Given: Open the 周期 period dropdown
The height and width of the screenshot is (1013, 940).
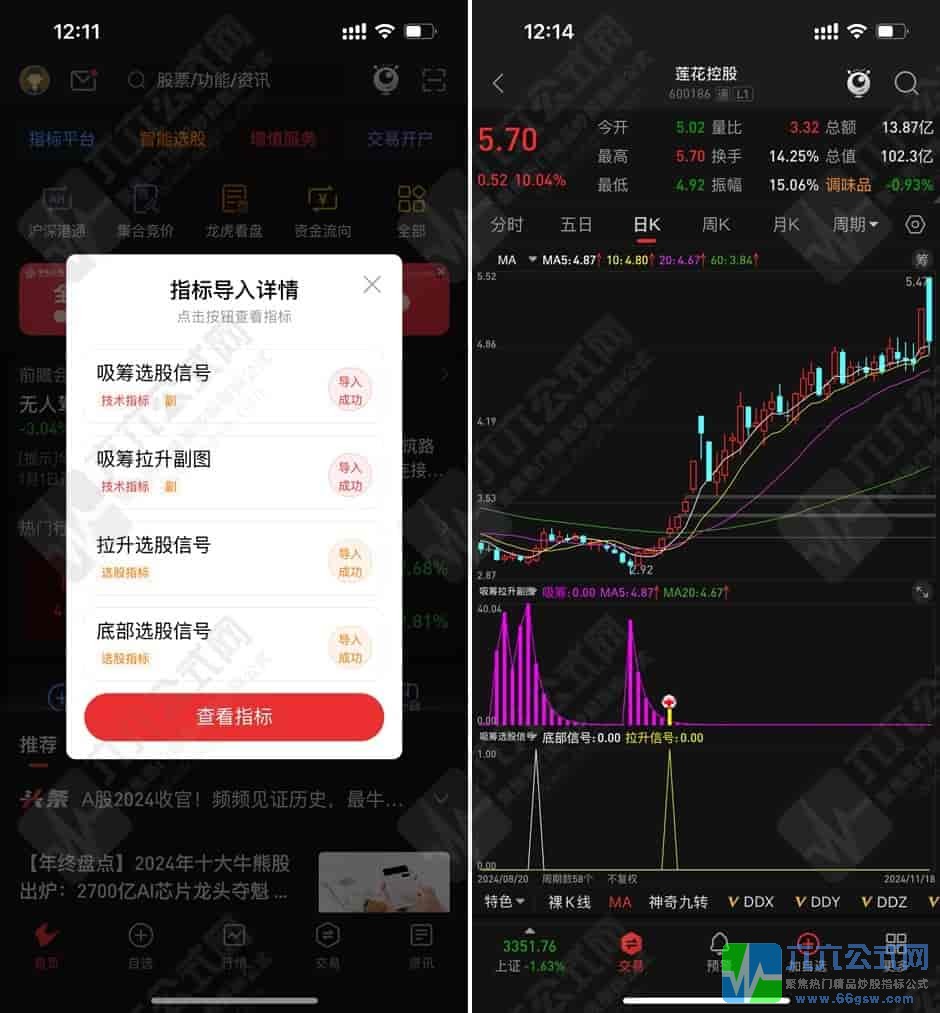Looking at the screenshot, I should pyautogui.click(x=855, y=225).
